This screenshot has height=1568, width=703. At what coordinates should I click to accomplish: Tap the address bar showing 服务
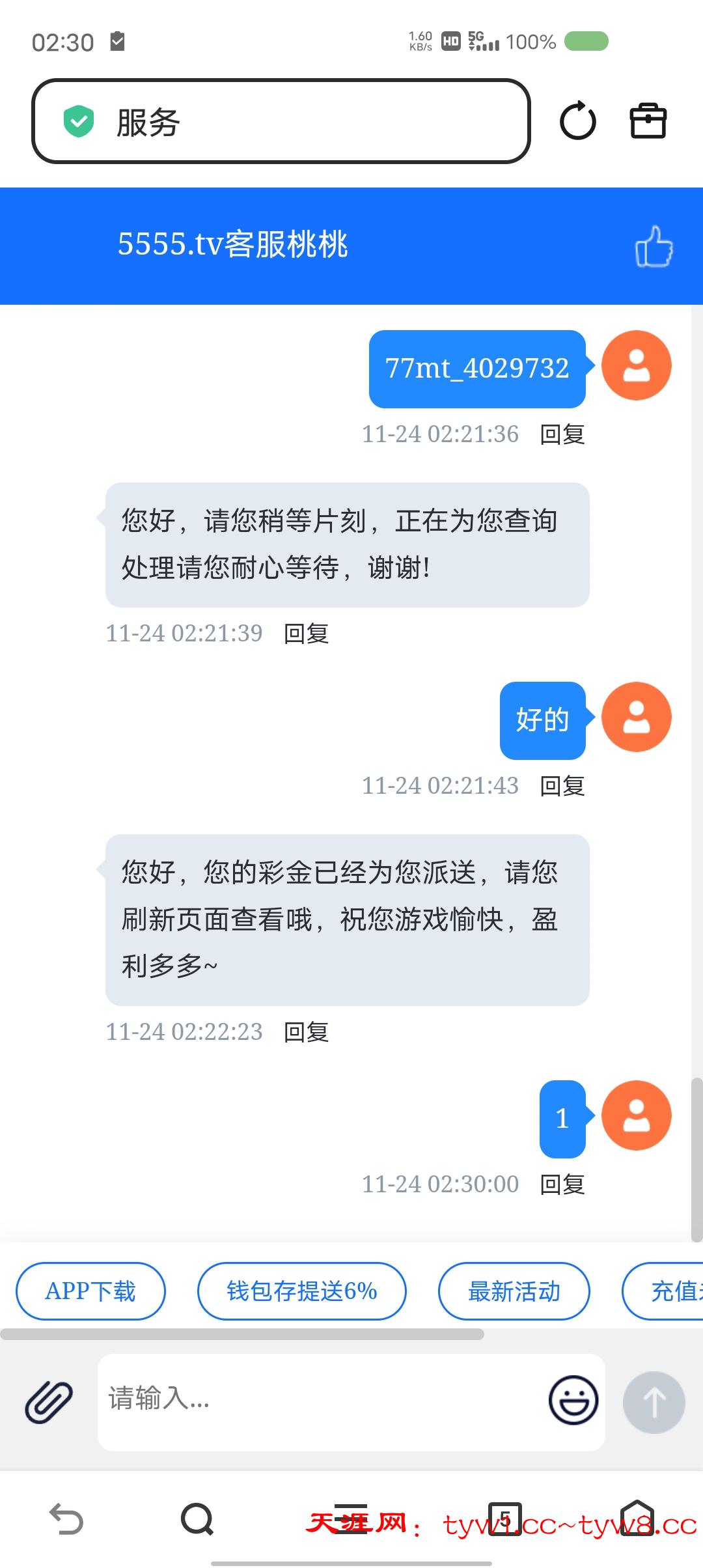tap(281, 121)
